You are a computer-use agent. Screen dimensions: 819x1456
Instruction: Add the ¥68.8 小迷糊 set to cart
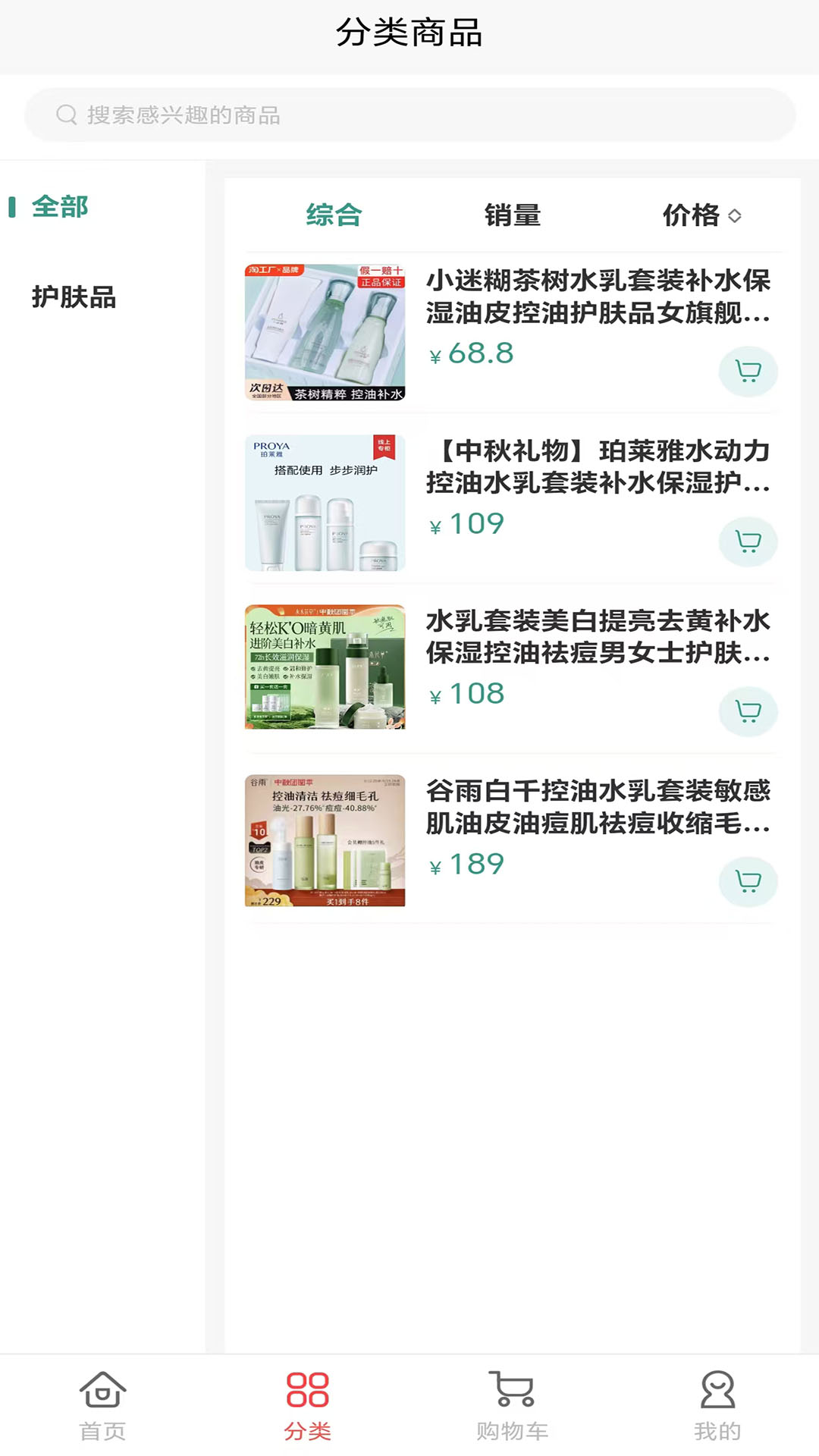pyautogui.click(x=748, y=371)
